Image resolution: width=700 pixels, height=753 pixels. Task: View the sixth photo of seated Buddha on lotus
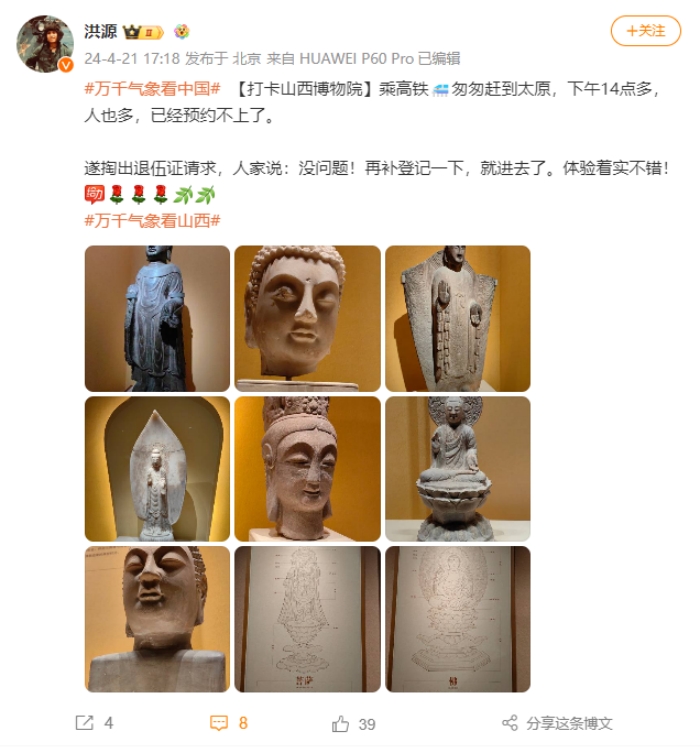click(458, 468)
